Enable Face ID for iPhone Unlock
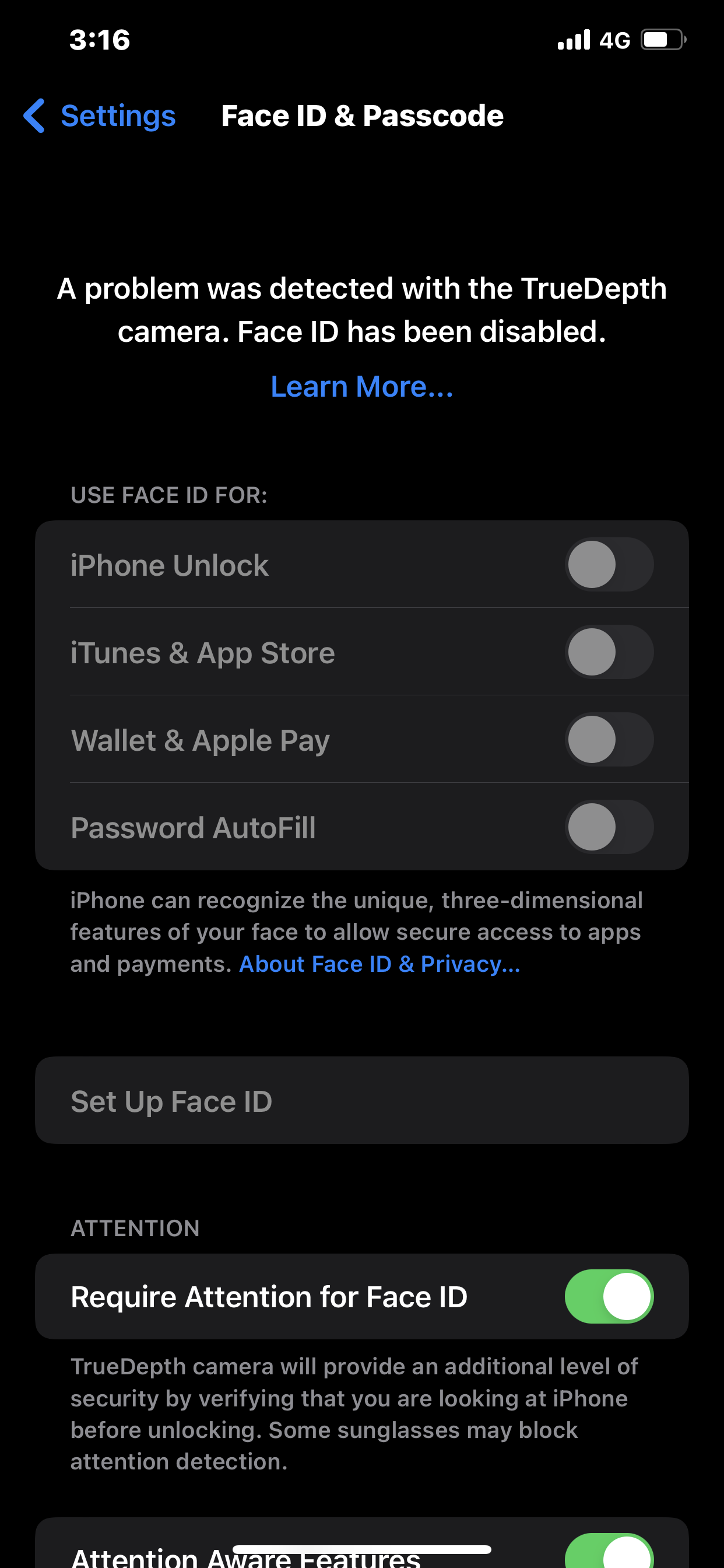The width and height of the screenshot is (724, 1568). [x=609, y=565]
